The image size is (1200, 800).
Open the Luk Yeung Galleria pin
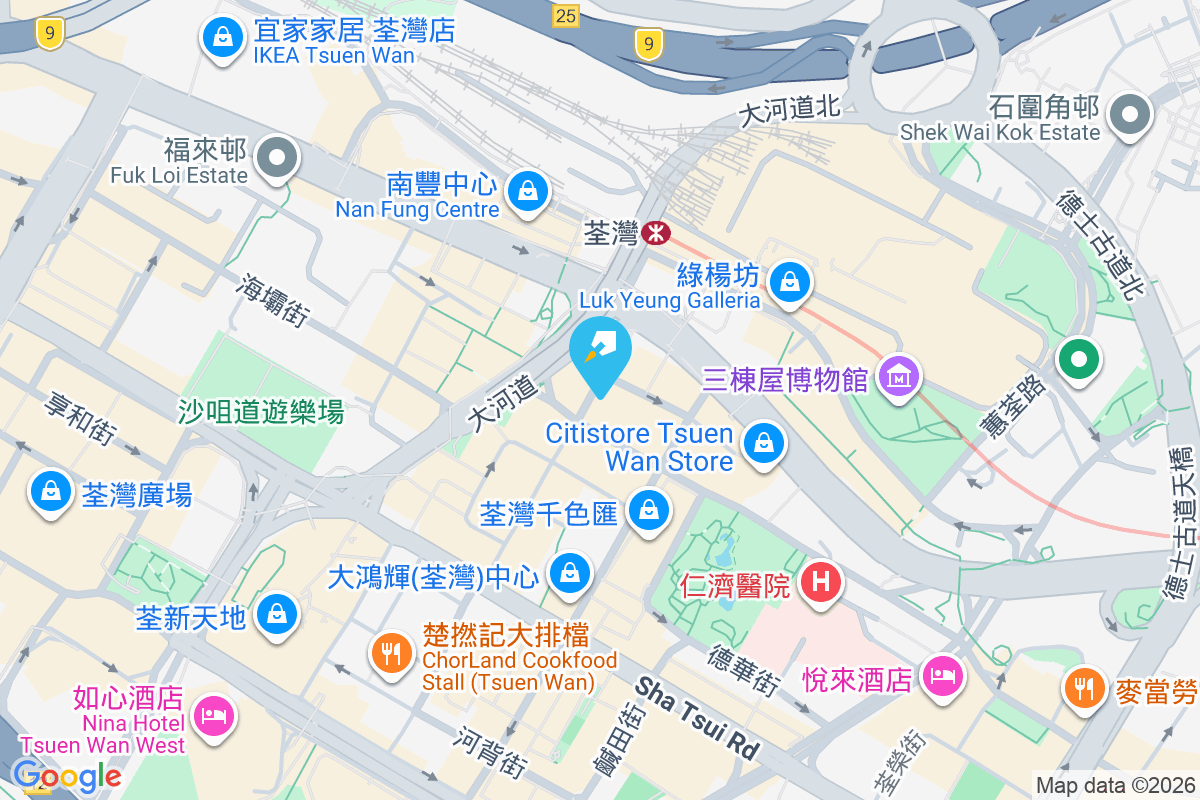(x=790, y=283)
